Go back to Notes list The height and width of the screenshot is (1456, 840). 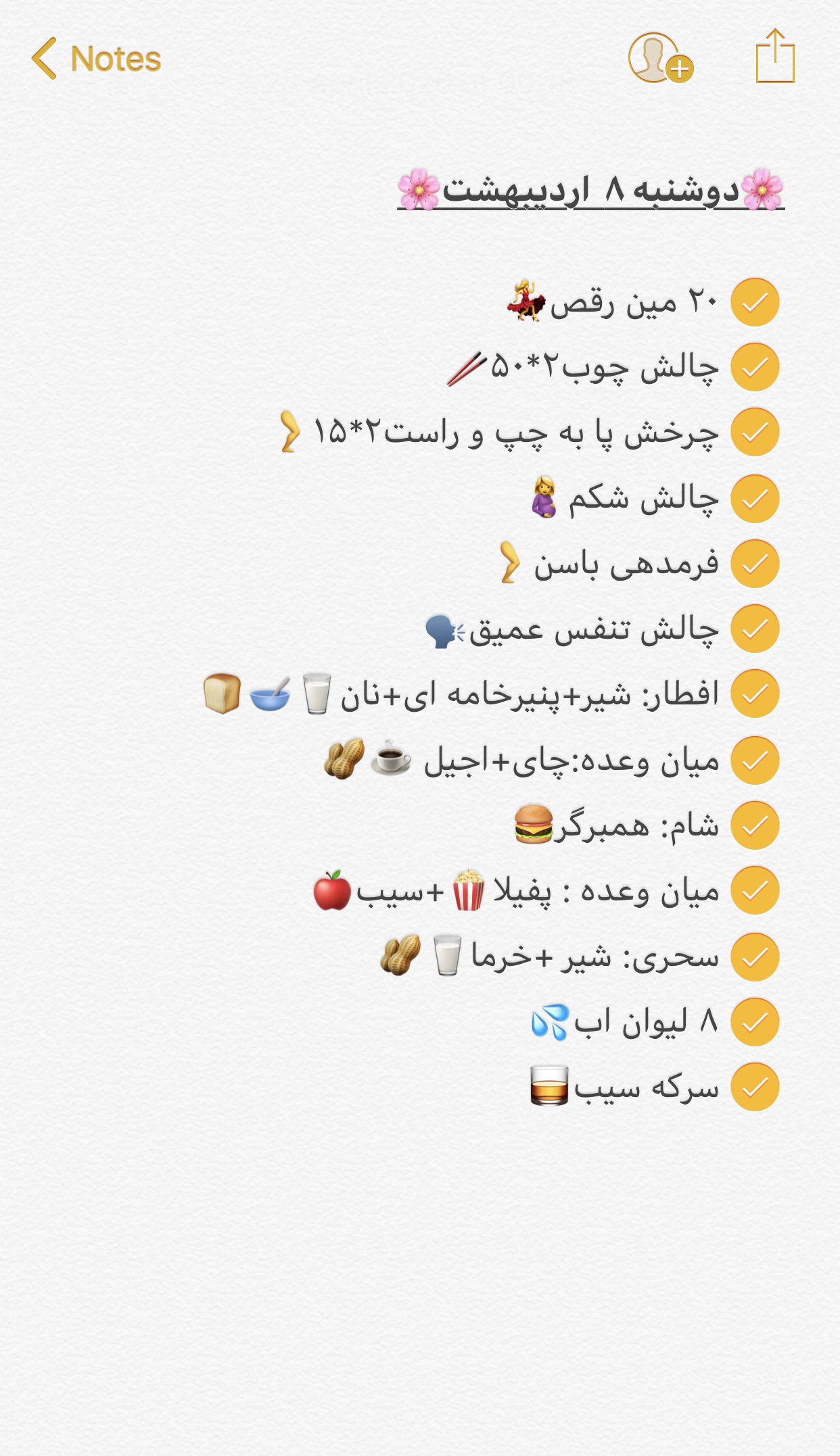(95, 59)
